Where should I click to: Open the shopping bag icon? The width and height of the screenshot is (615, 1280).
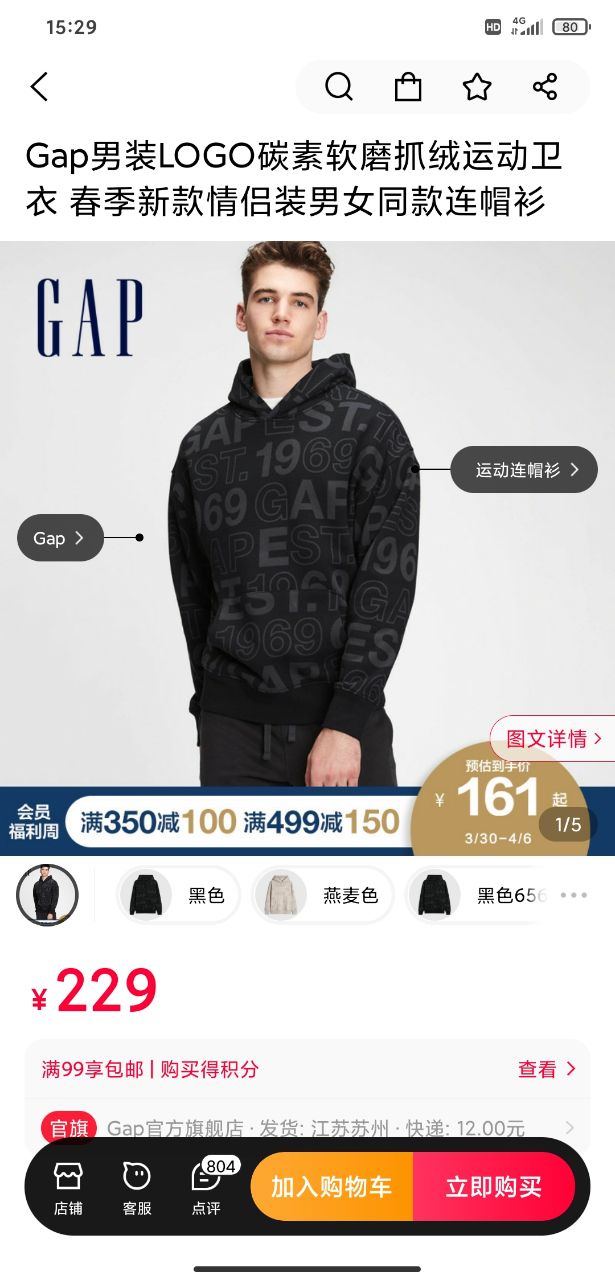408,88
